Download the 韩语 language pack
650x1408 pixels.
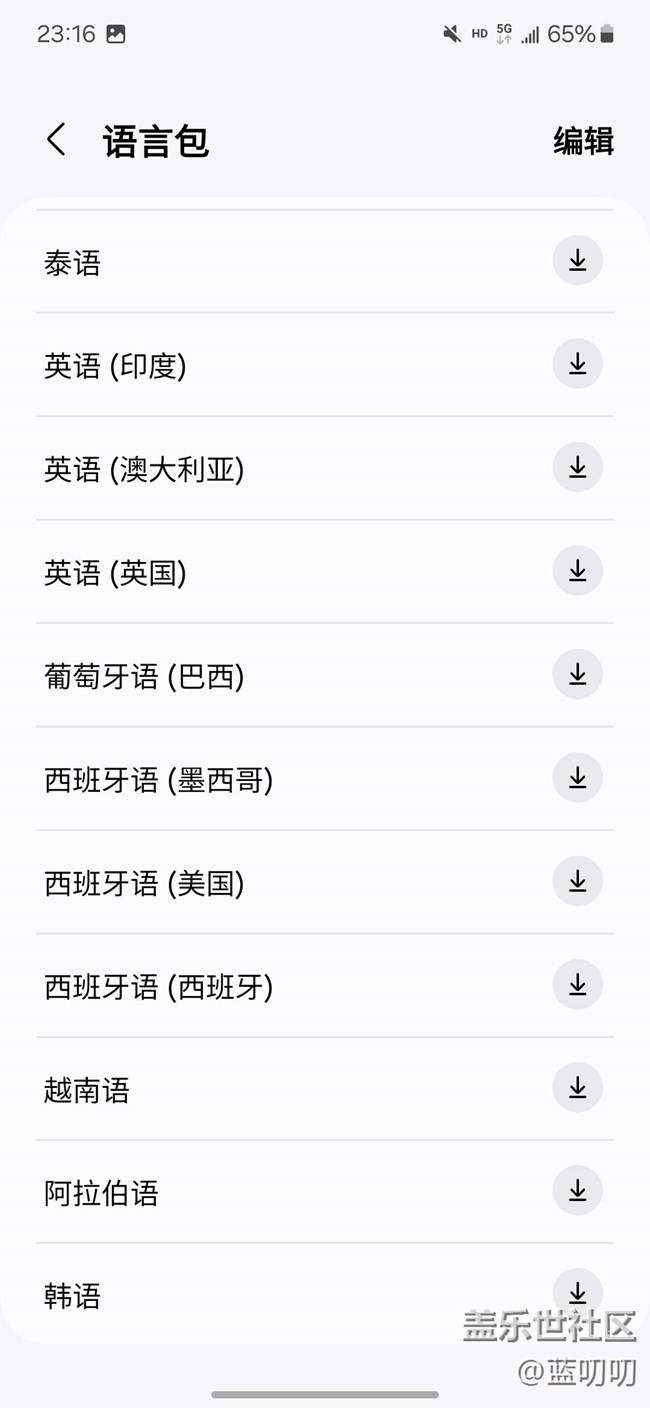pos(577,1290)
